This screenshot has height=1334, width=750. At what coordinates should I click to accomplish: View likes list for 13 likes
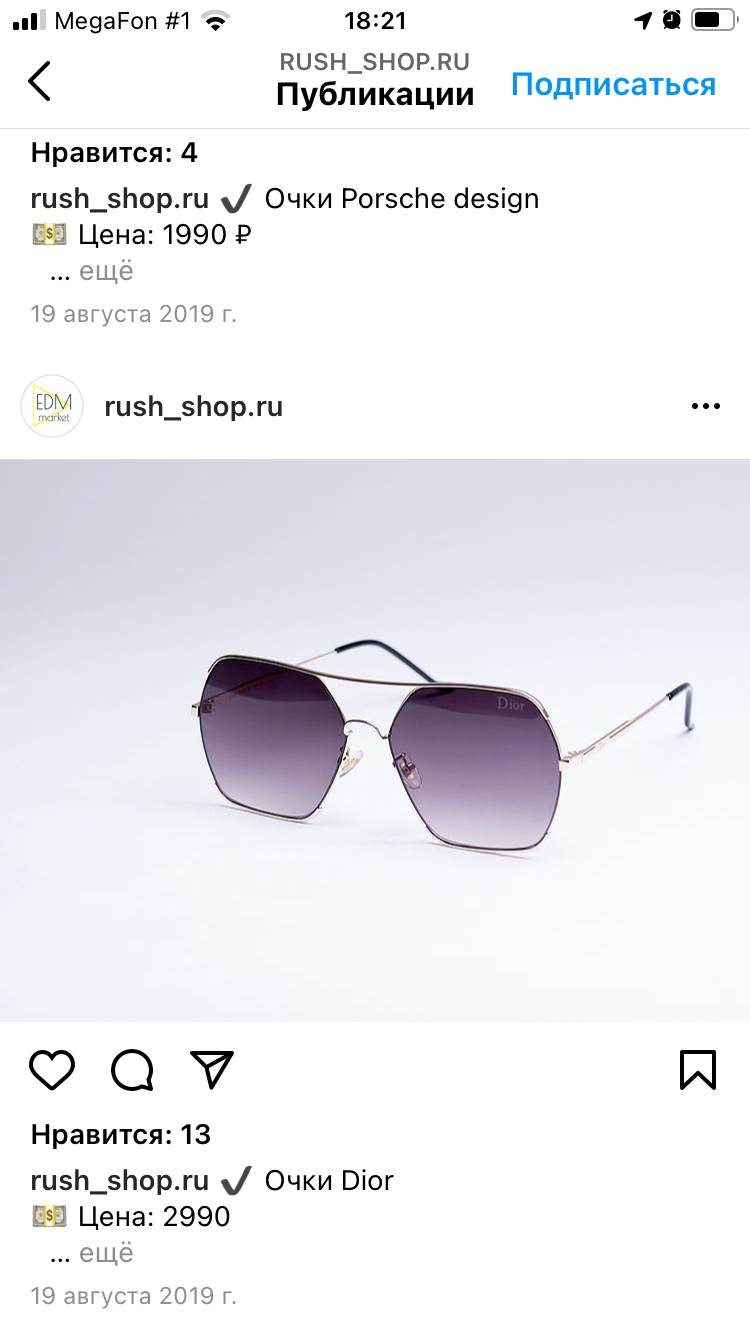[121, 1135]
